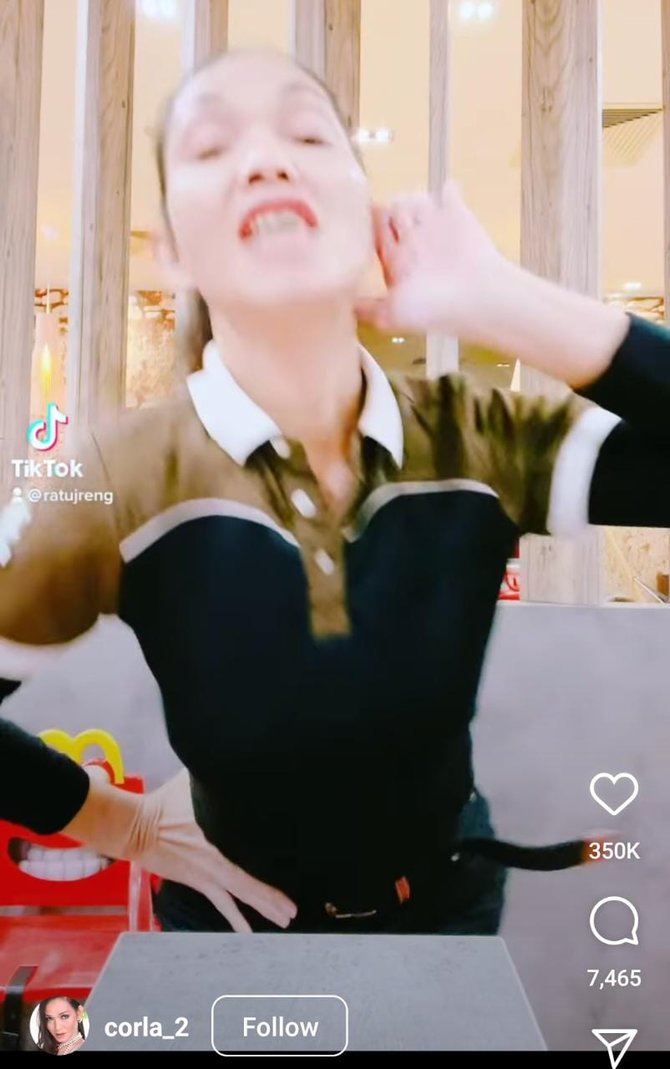Open the comments on this reel
This screenshot has height=1069, width=670.
click(613, 921)
